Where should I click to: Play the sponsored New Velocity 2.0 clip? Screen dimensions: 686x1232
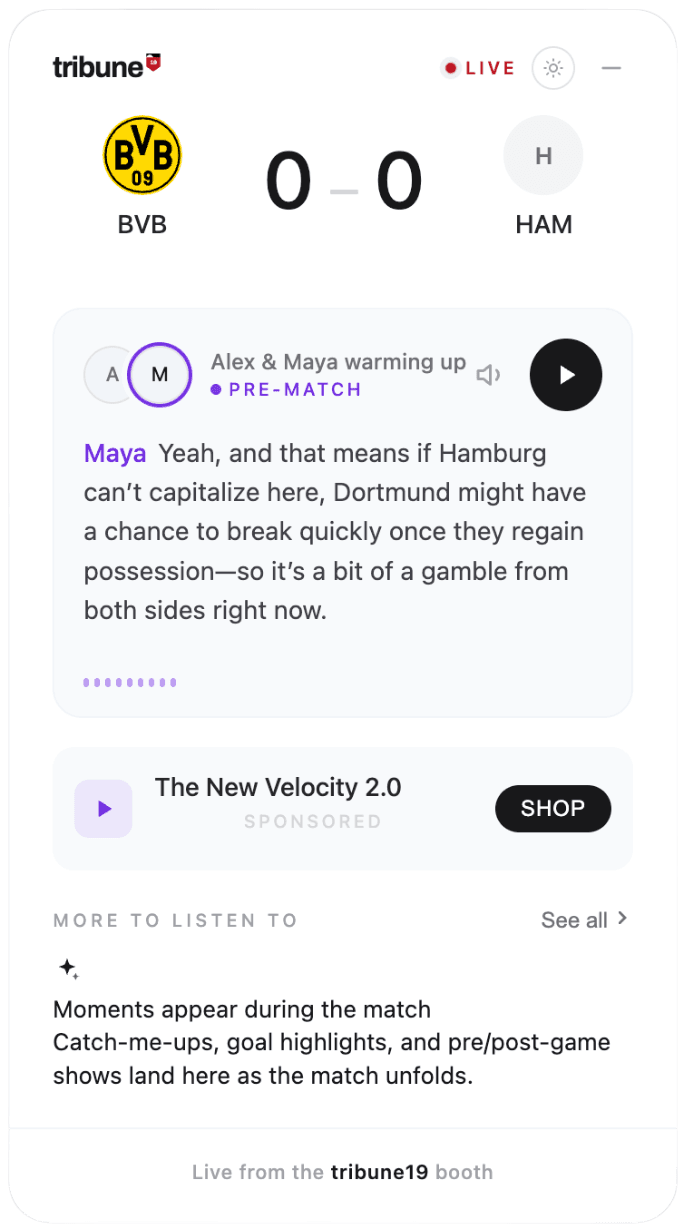[x=104, y=808]
